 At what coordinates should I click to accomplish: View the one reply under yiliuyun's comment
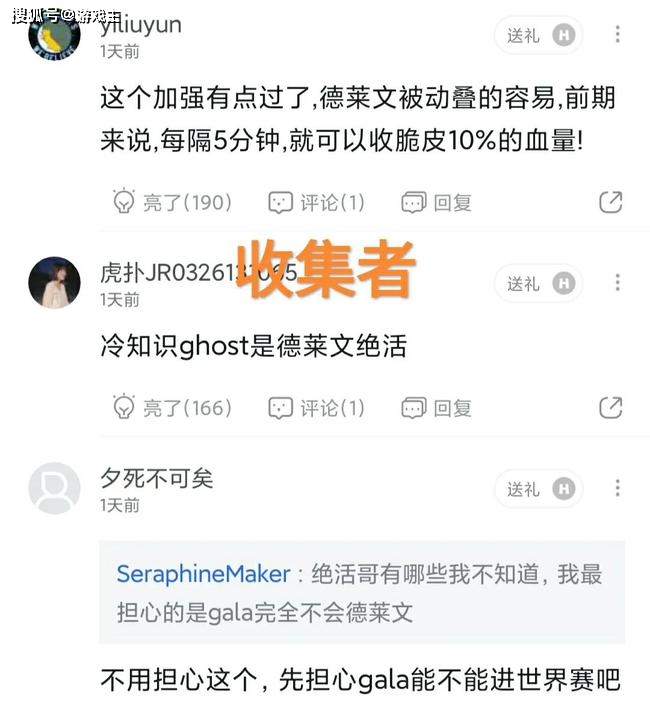(x=316, y=202)
